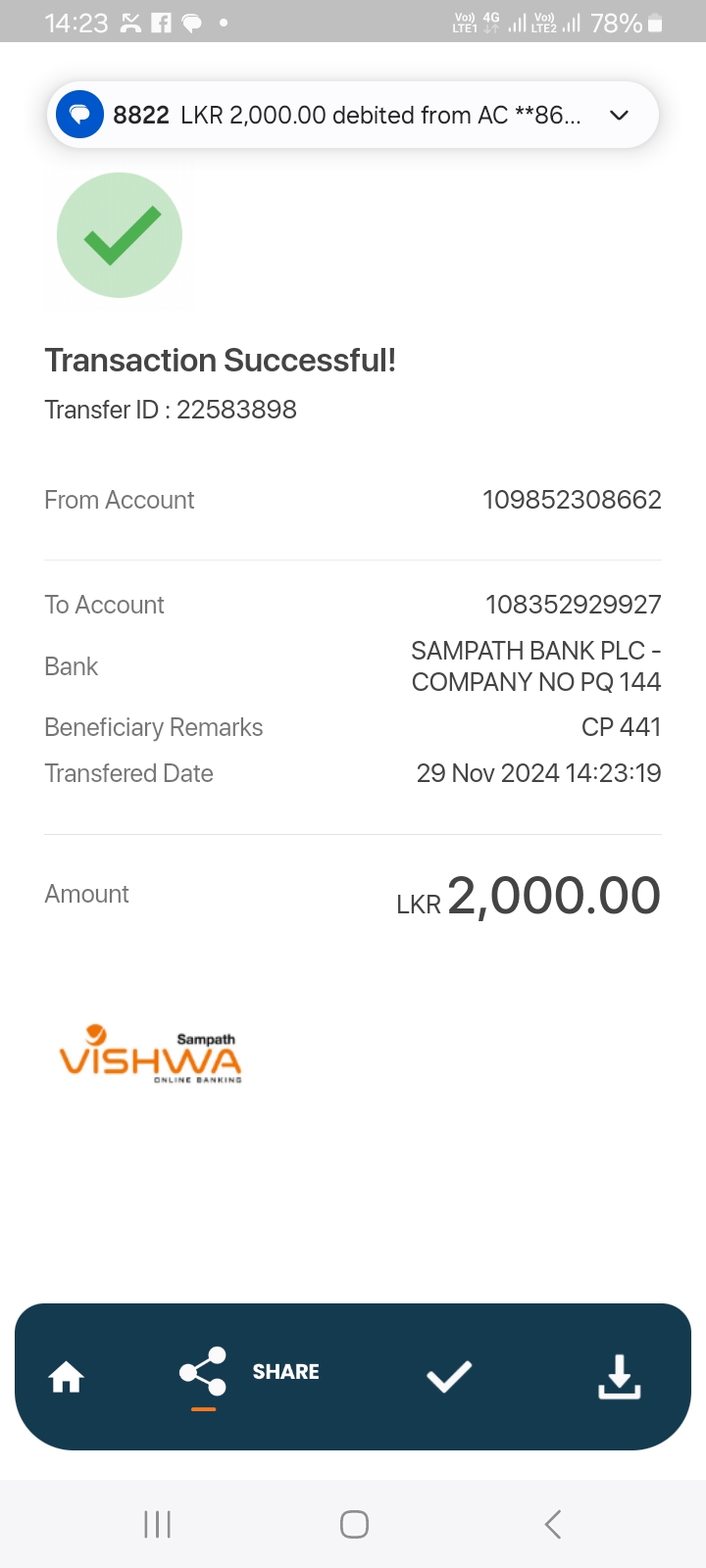Confirm with the checkmark icon

pos(449,1377)
